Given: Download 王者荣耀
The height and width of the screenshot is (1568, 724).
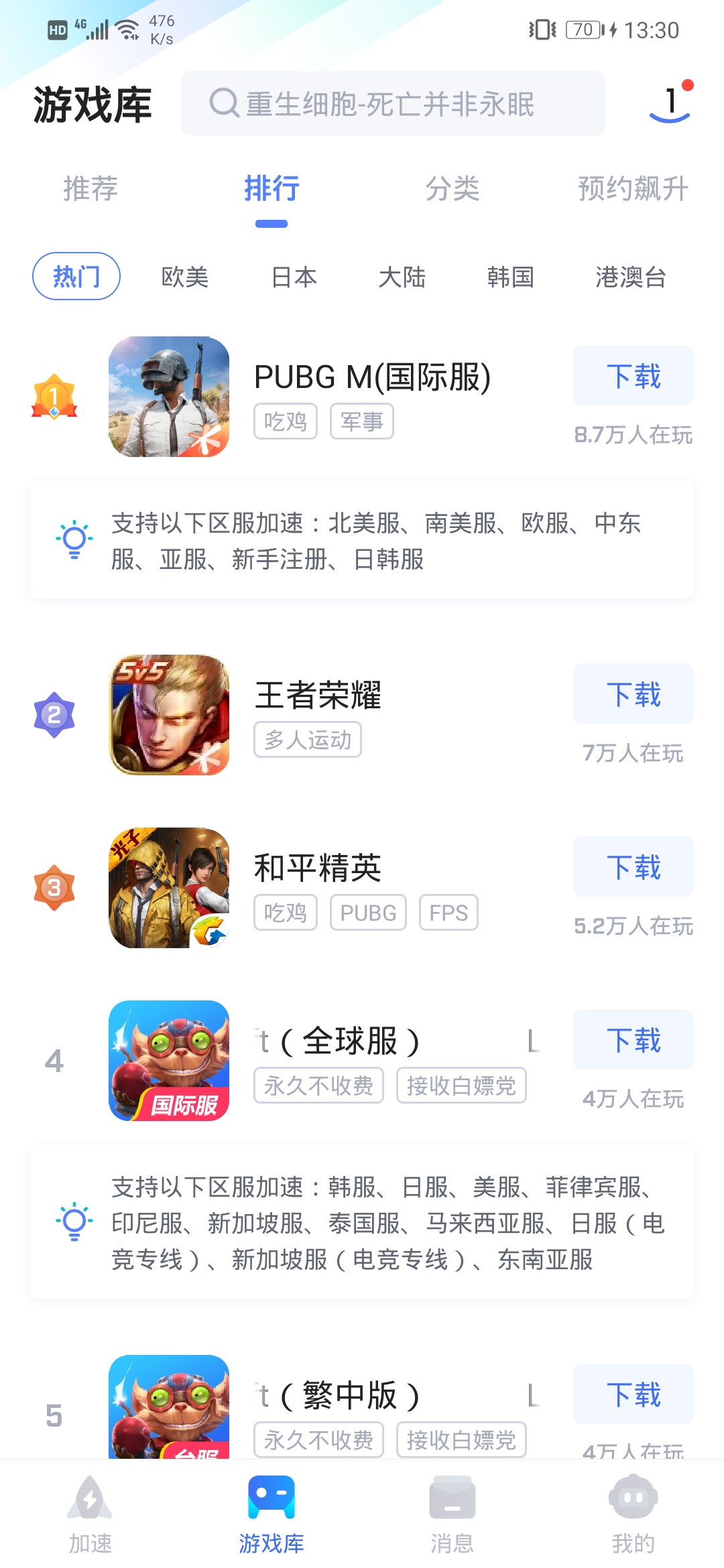Looking at the screenshot, I should click(x=633, y=694).
